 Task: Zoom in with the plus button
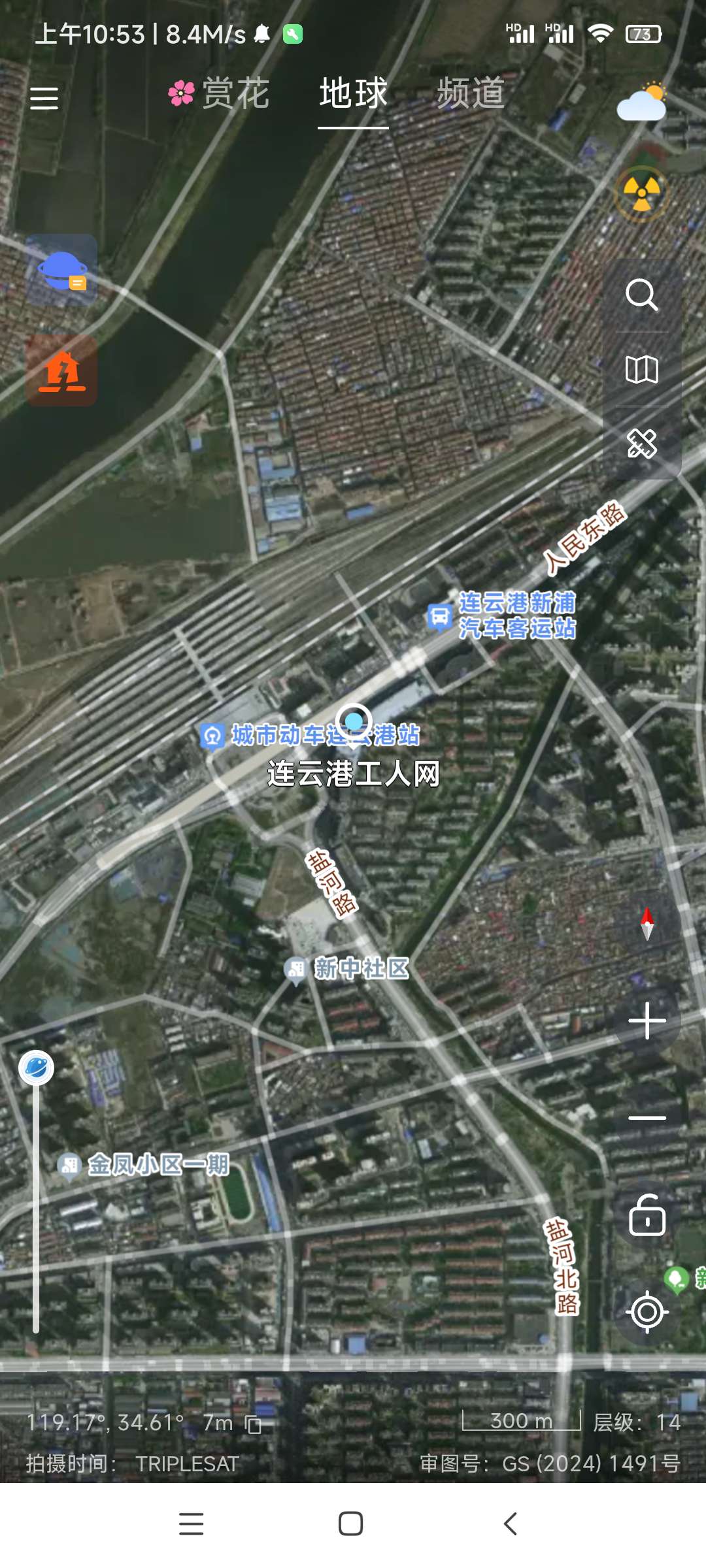coord(647,1021)
